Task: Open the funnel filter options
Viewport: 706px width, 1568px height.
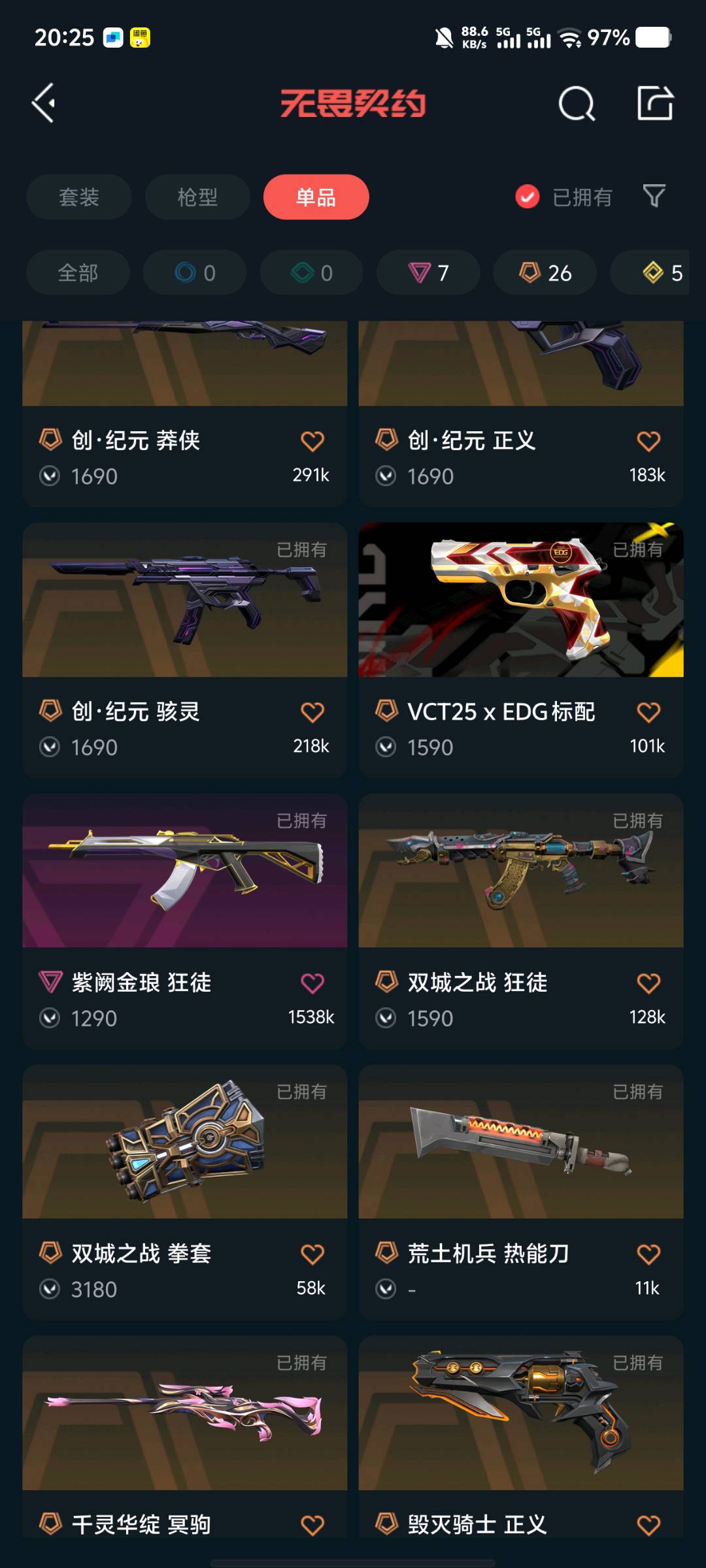Action: [654, 196]
